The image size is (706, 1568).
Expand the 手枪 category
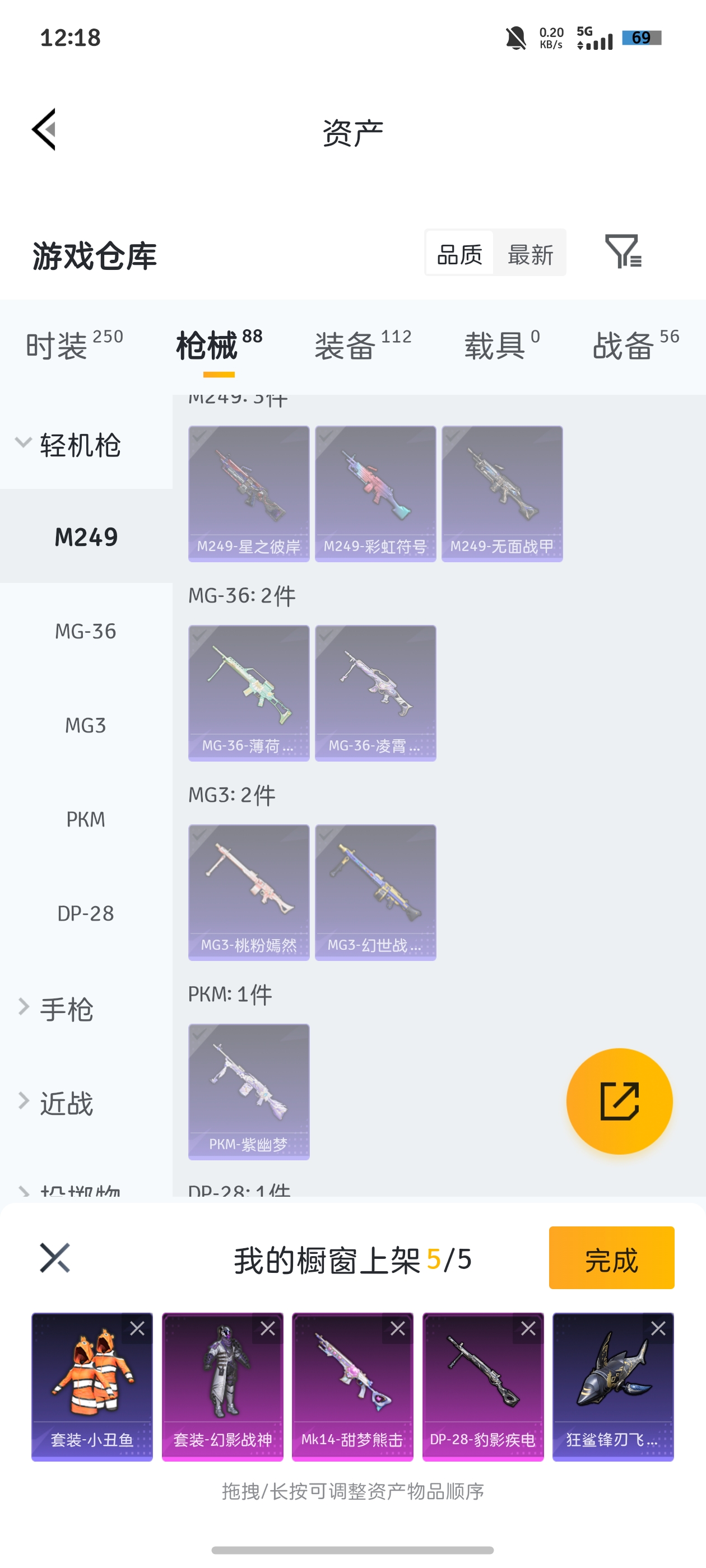[x=23, y=1008]
